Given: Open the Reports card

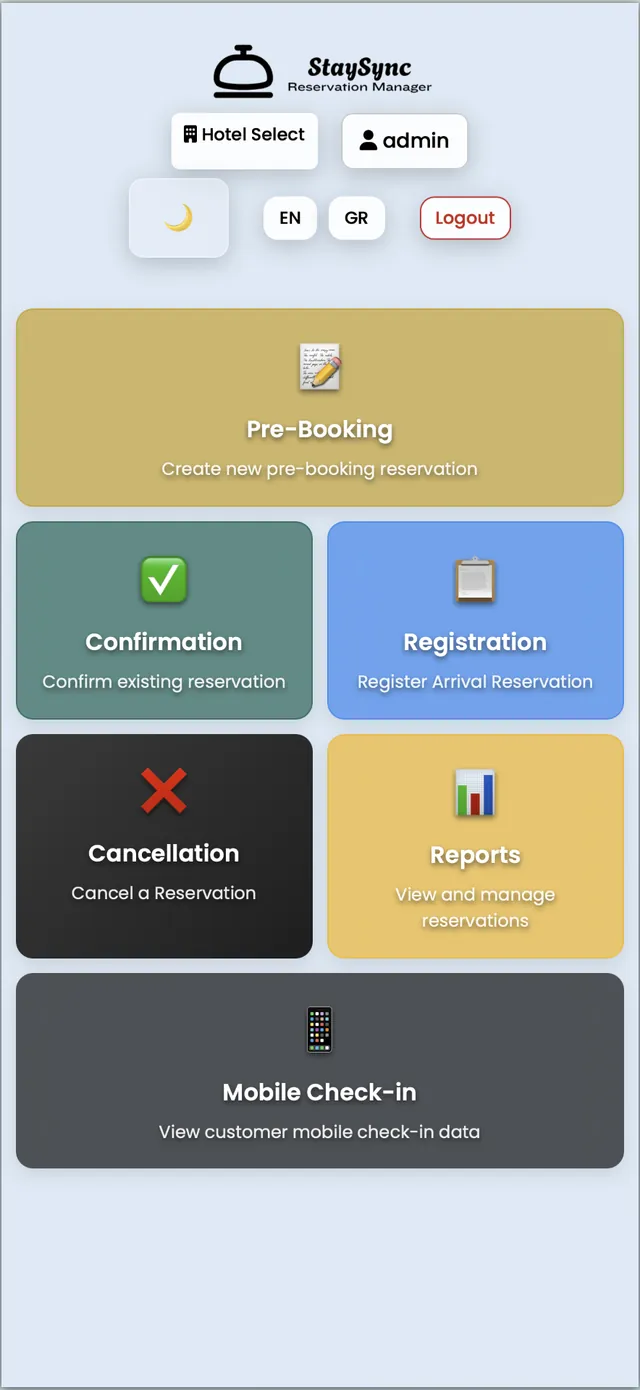Looking at the screenshot, I should click(x=475, y=846).
